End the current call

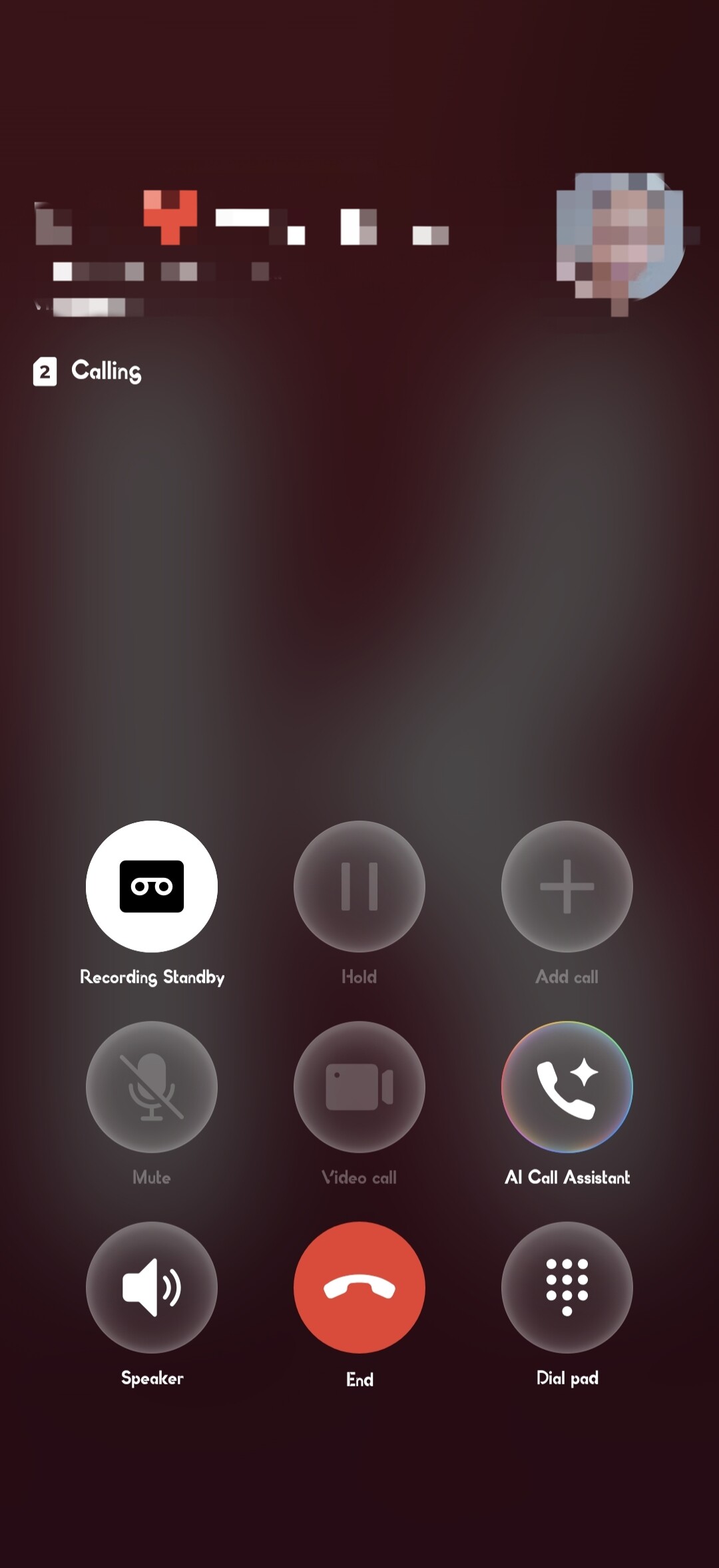[359, 1286]
